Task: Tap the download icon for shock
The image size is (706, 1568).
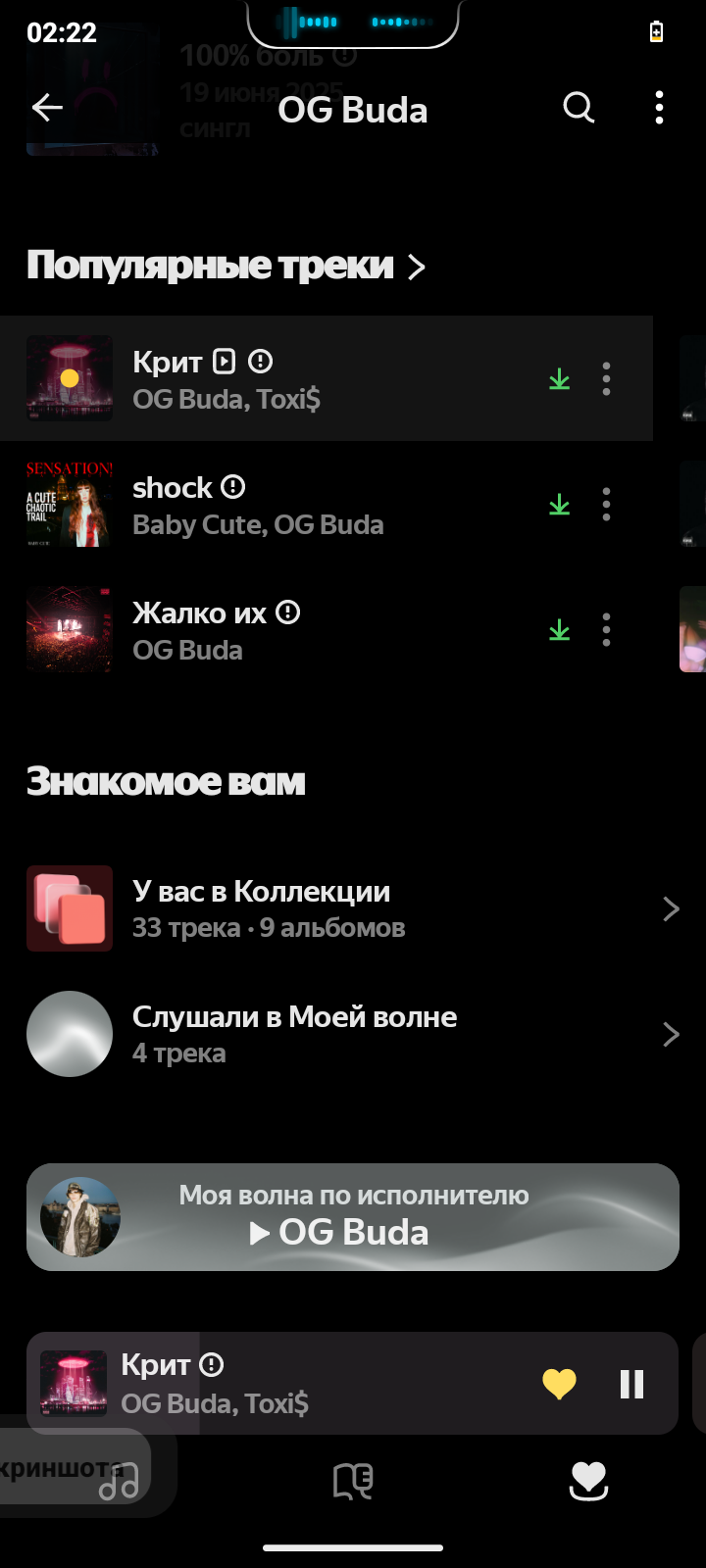Action: 559,505
